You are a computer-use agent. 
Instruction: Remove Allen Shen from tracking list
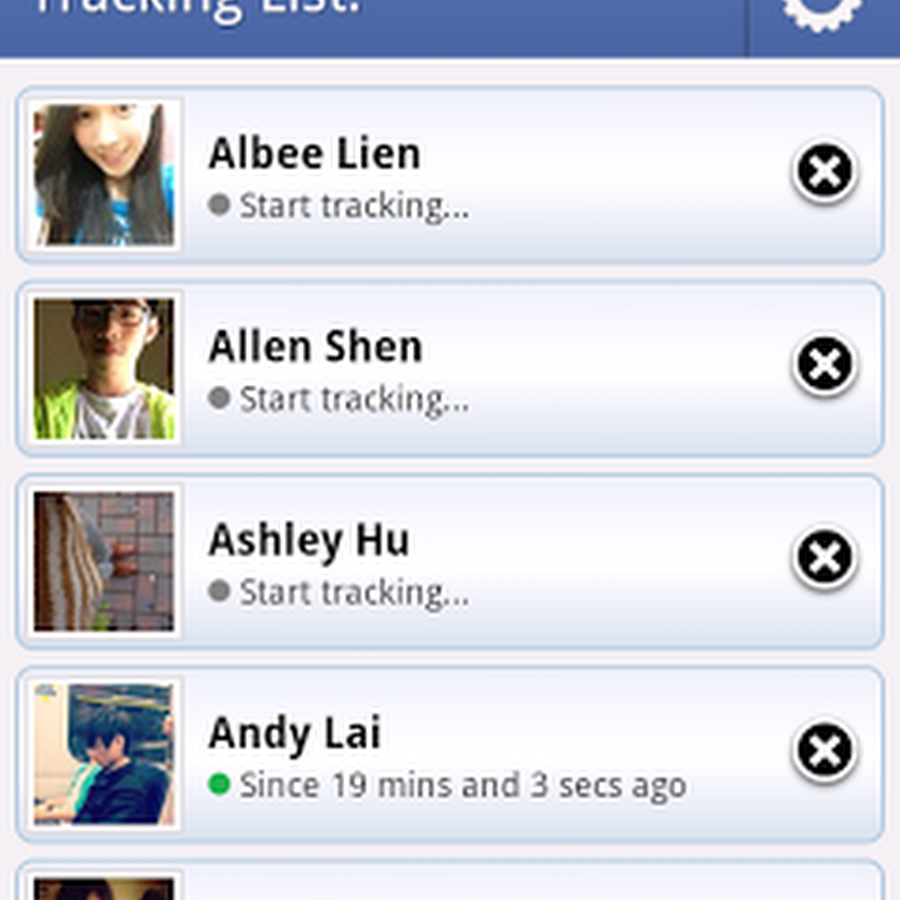coord(825,365)
